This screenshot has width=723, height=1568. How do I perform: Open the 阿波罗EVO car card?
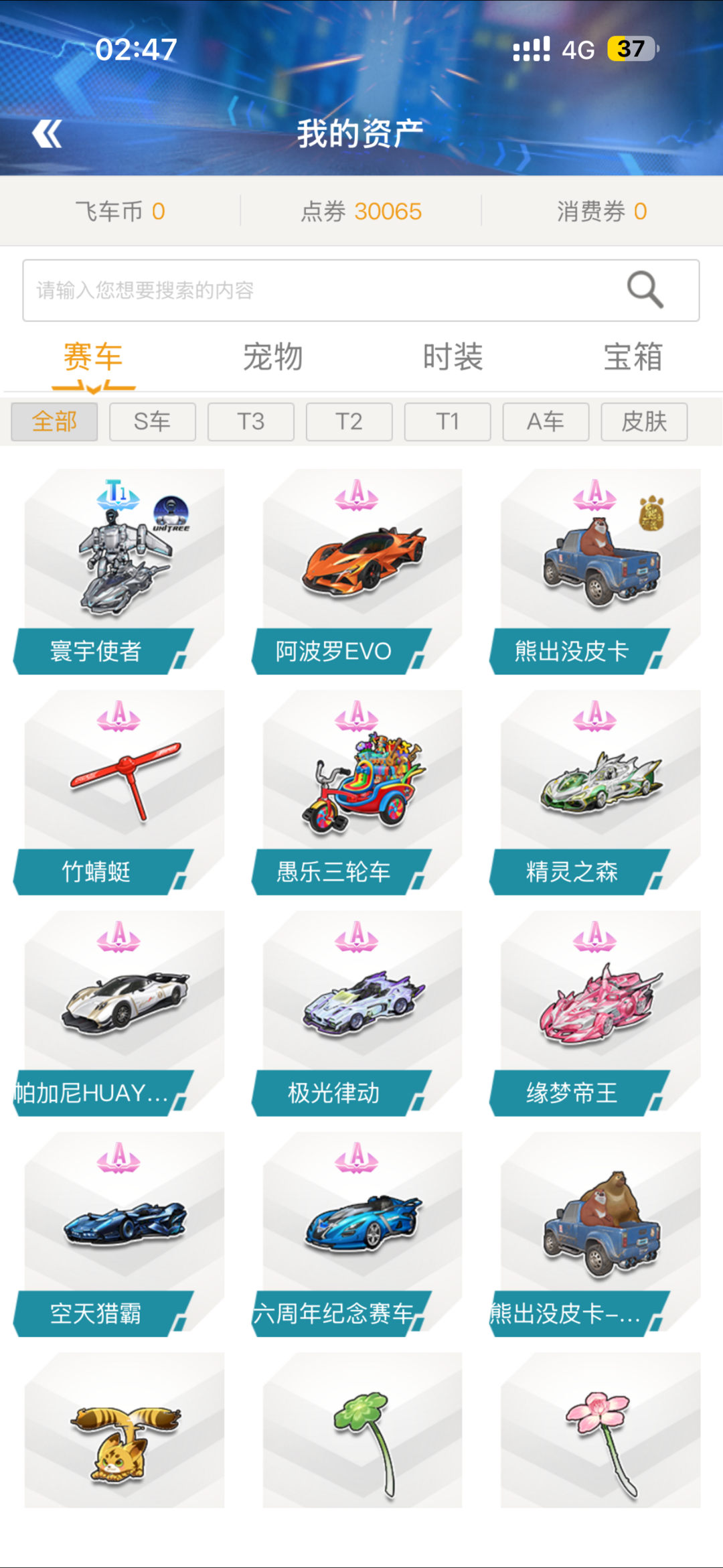(x=357, y=571)
